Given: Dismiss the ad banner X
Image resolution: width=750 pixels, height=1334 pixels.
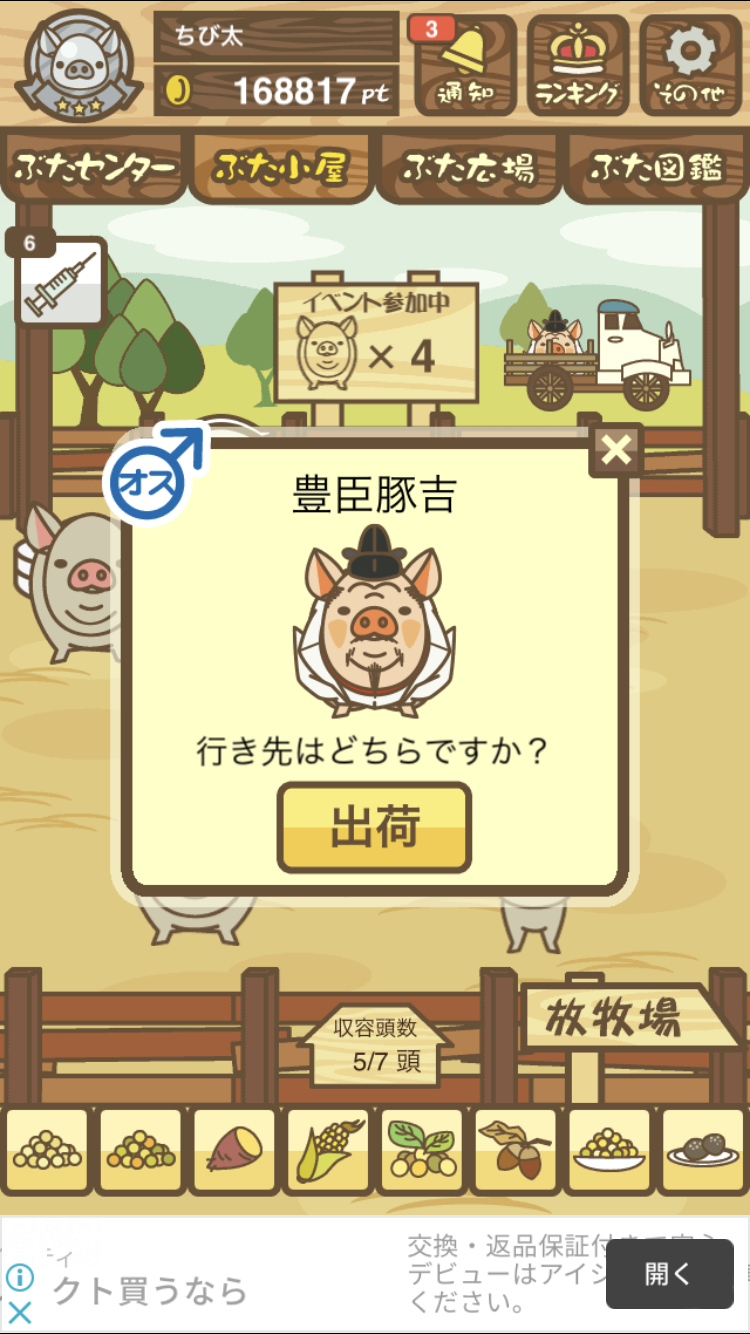Looking at the screenshot, I should click(x=19, y=1312).
